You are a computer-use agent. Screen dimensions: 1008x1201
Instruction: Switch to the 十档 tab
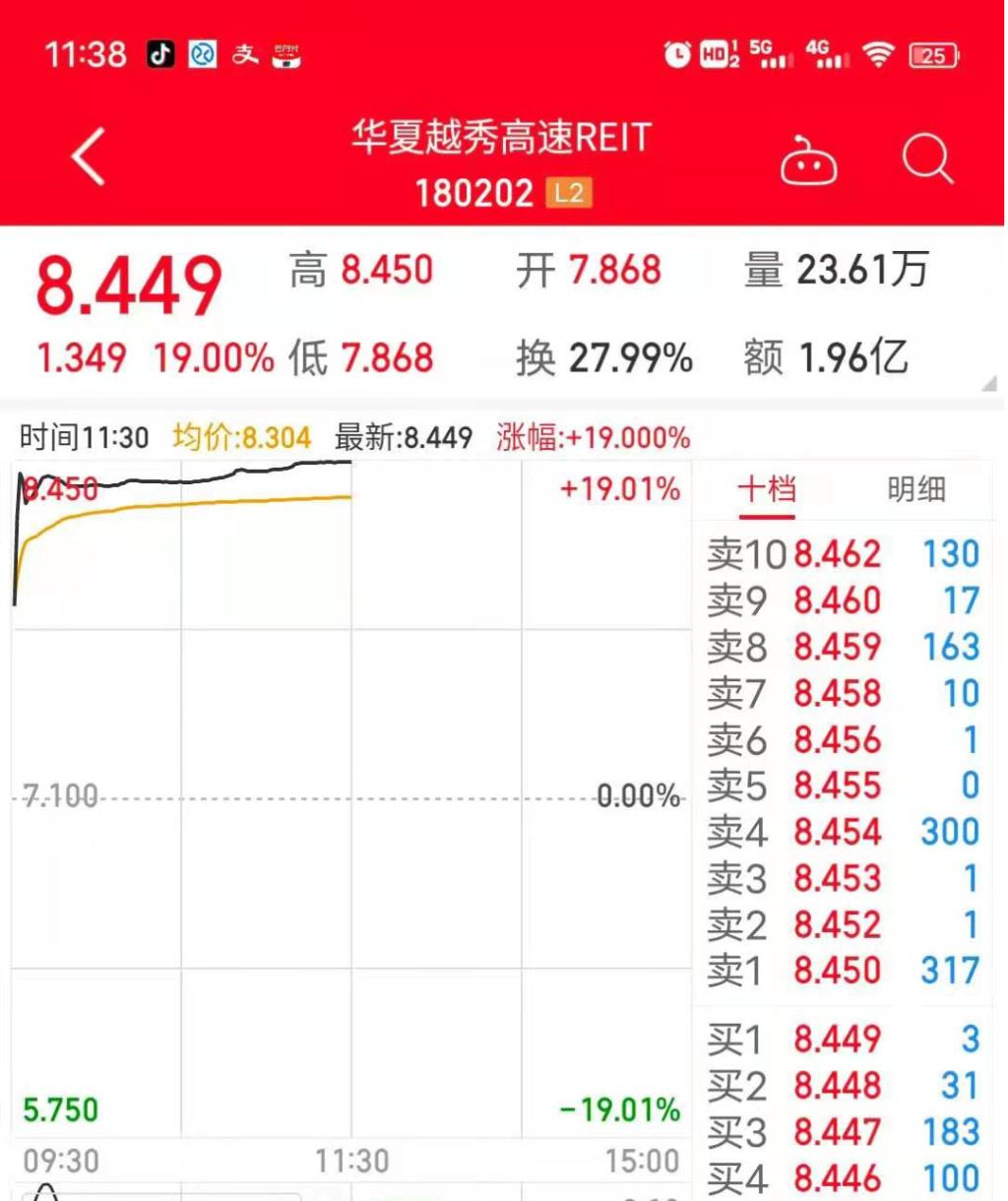pyautogui.click(x=767, y=489)
